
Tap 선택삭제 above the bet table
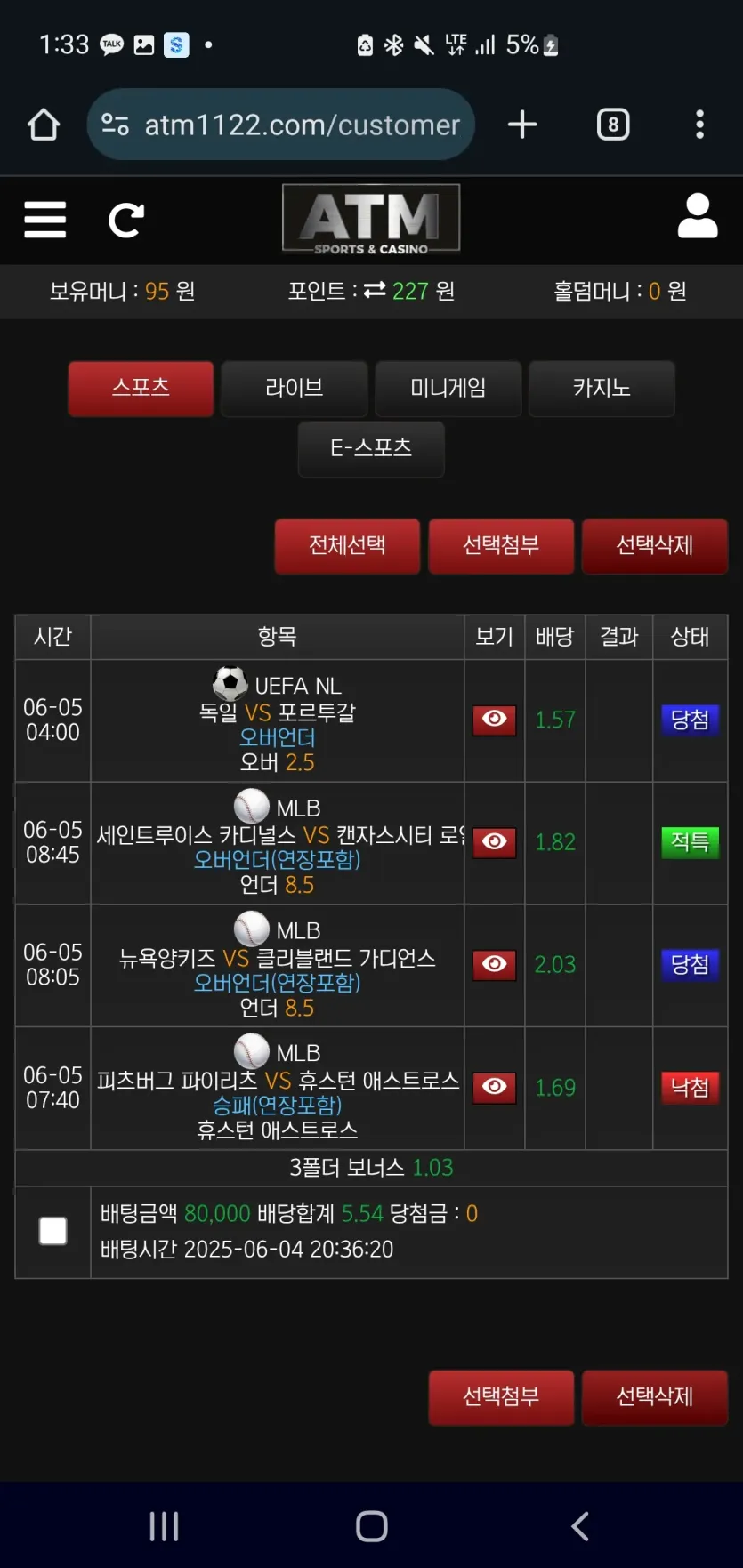click(655, 546)
